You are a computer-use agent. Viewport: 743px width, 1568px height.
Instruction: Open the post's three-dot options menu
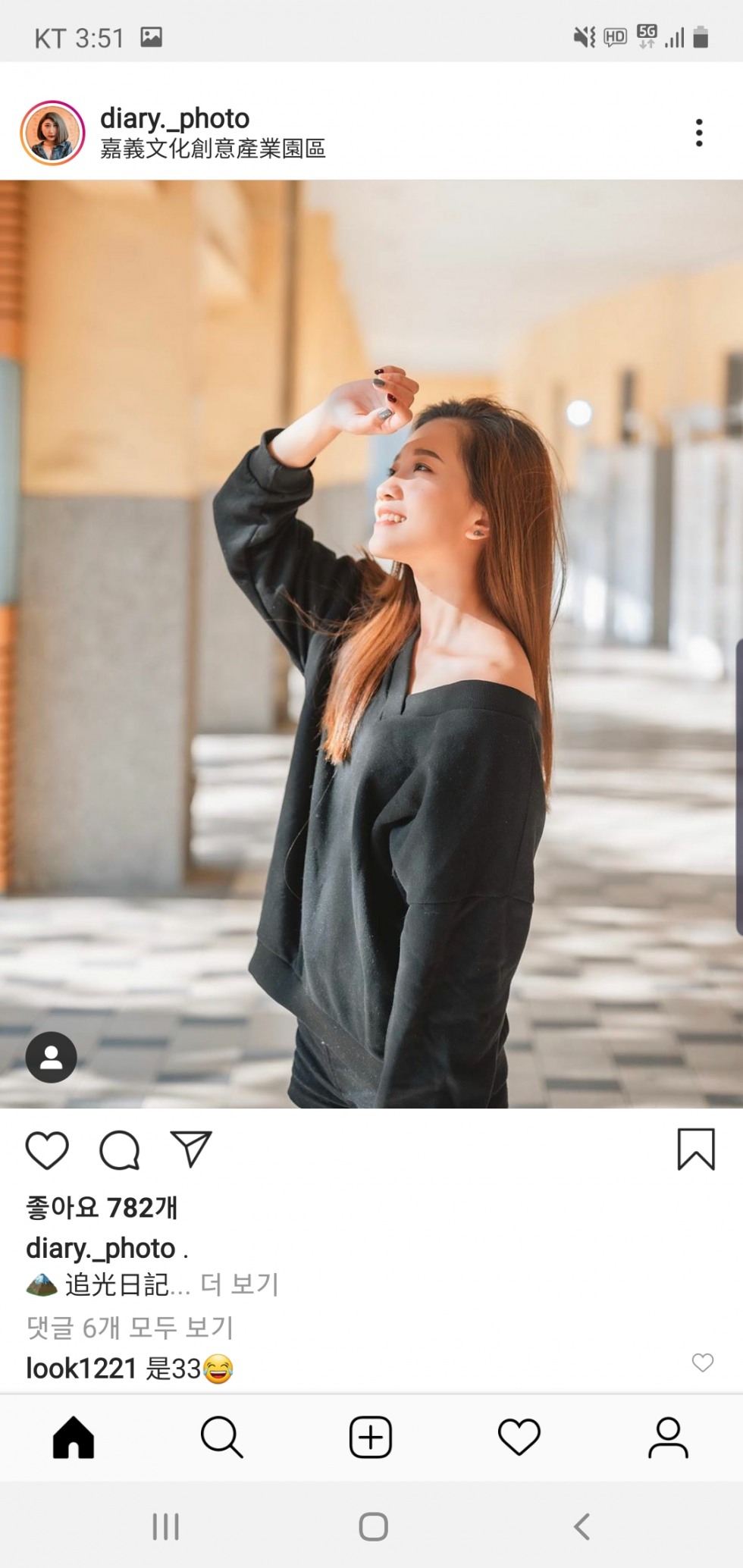[x=698, y=133]
